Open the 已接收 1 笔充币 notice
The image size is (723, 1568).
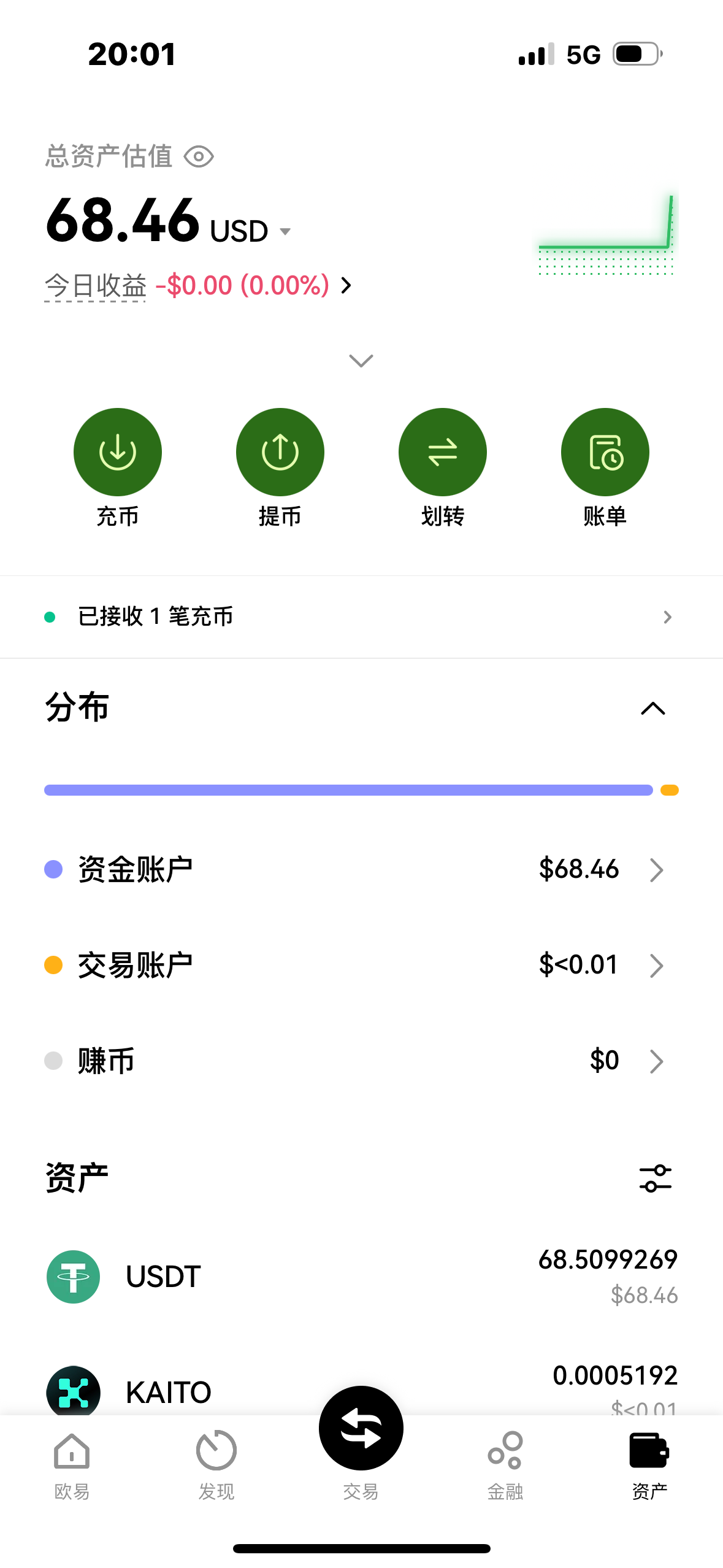click(x=361, y=617)
